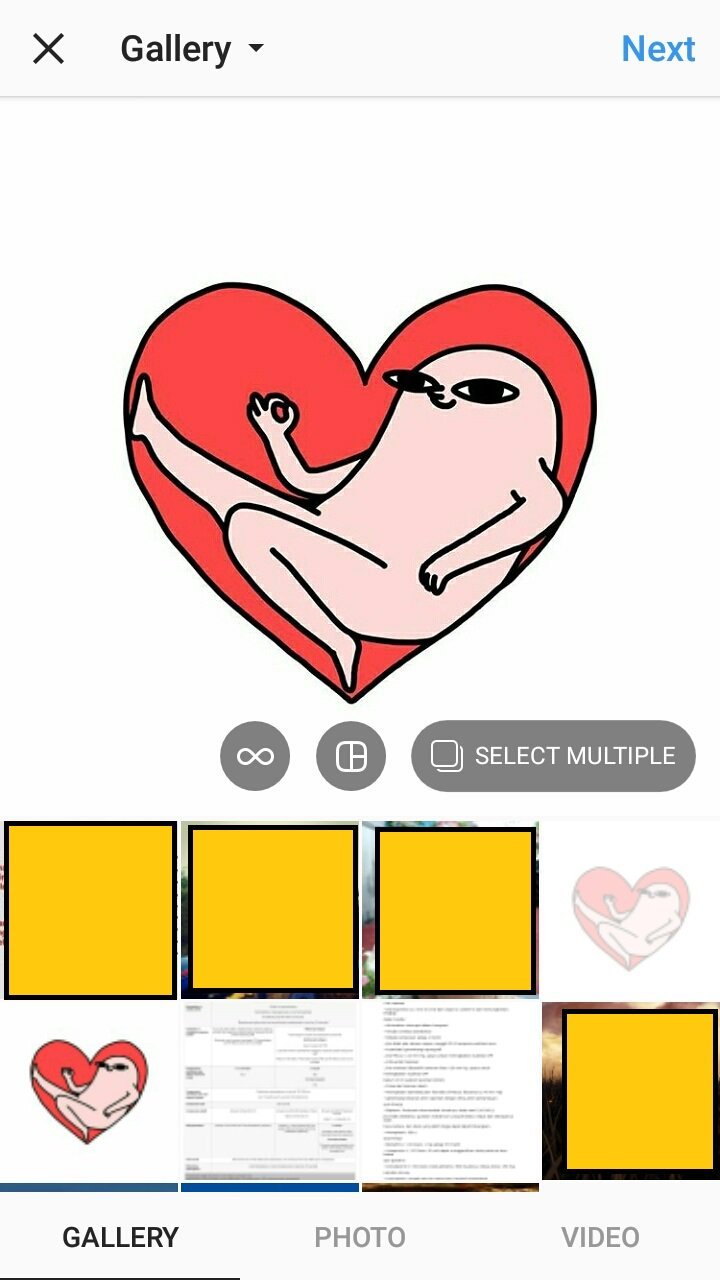Choose the red heart cartoon thumbnail
The width and height of the screenshot is (720, 1280).
point(90,1091)
